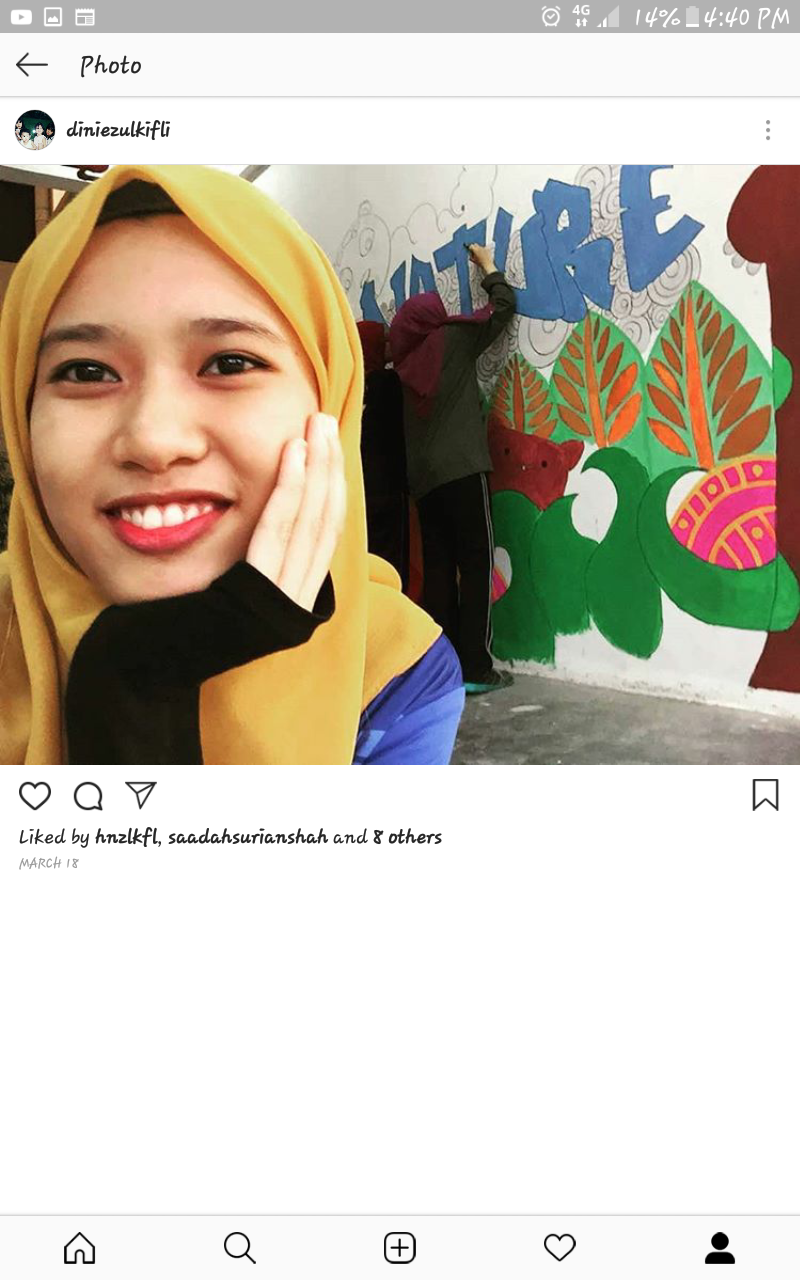Share the post via the paper plane icon

pyautogui.click(x=141, y=795)
